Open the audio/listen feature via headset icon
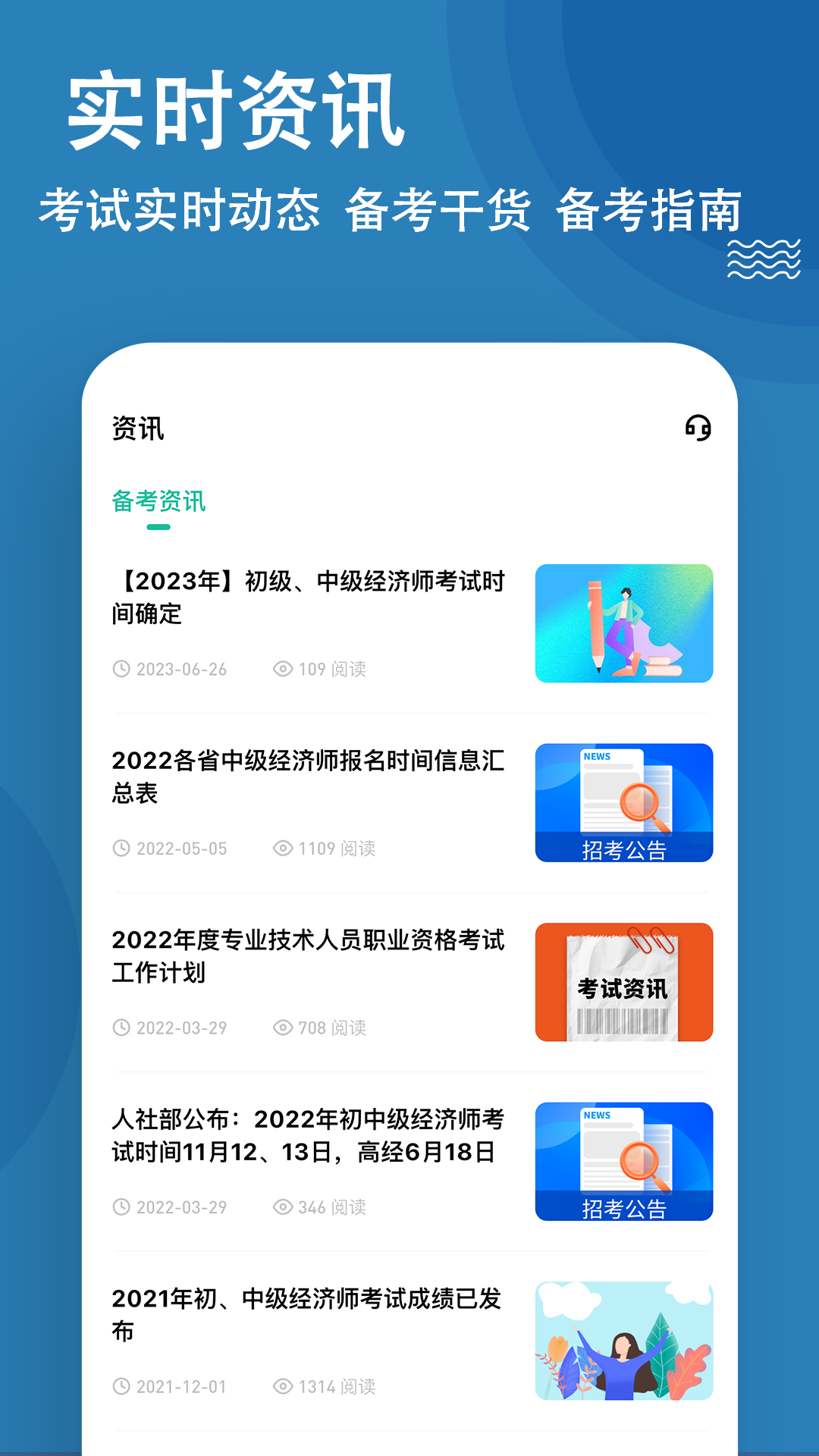 coord(698,429)
